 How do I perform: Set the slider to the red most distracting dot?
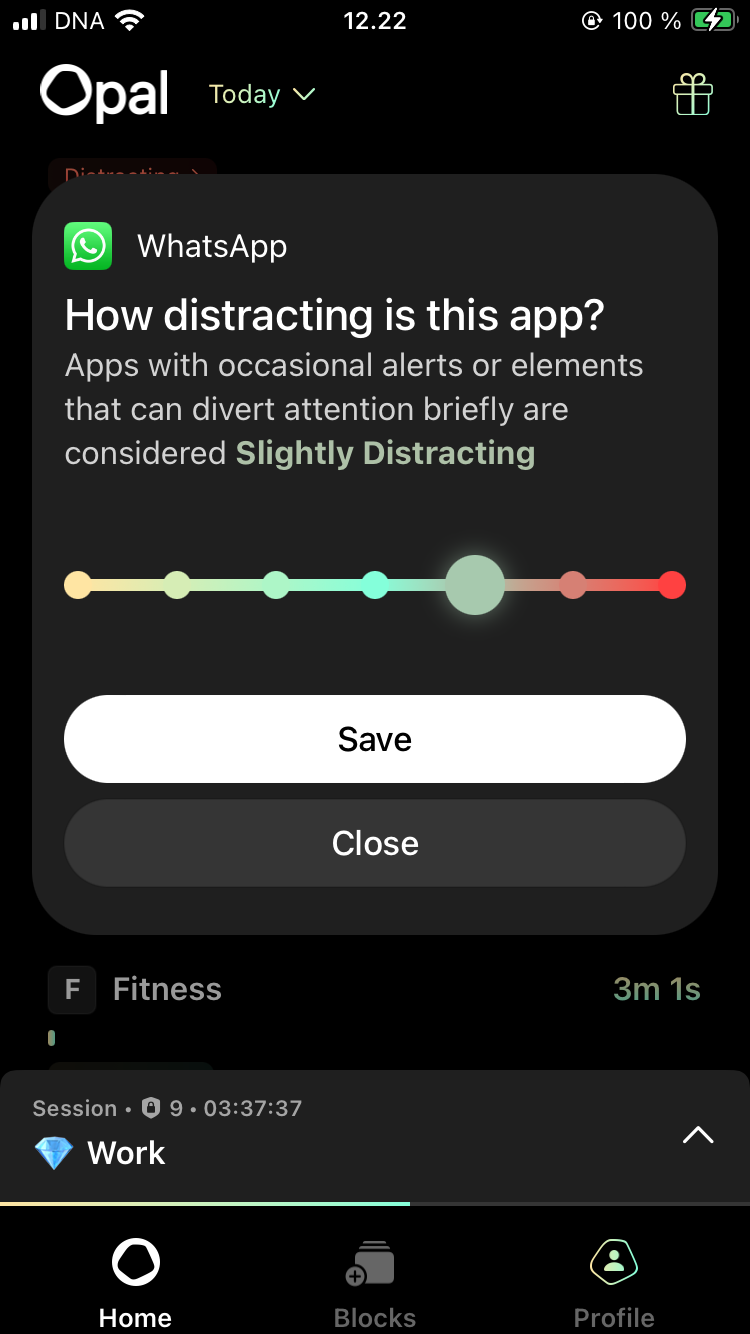tap(672, 585)
